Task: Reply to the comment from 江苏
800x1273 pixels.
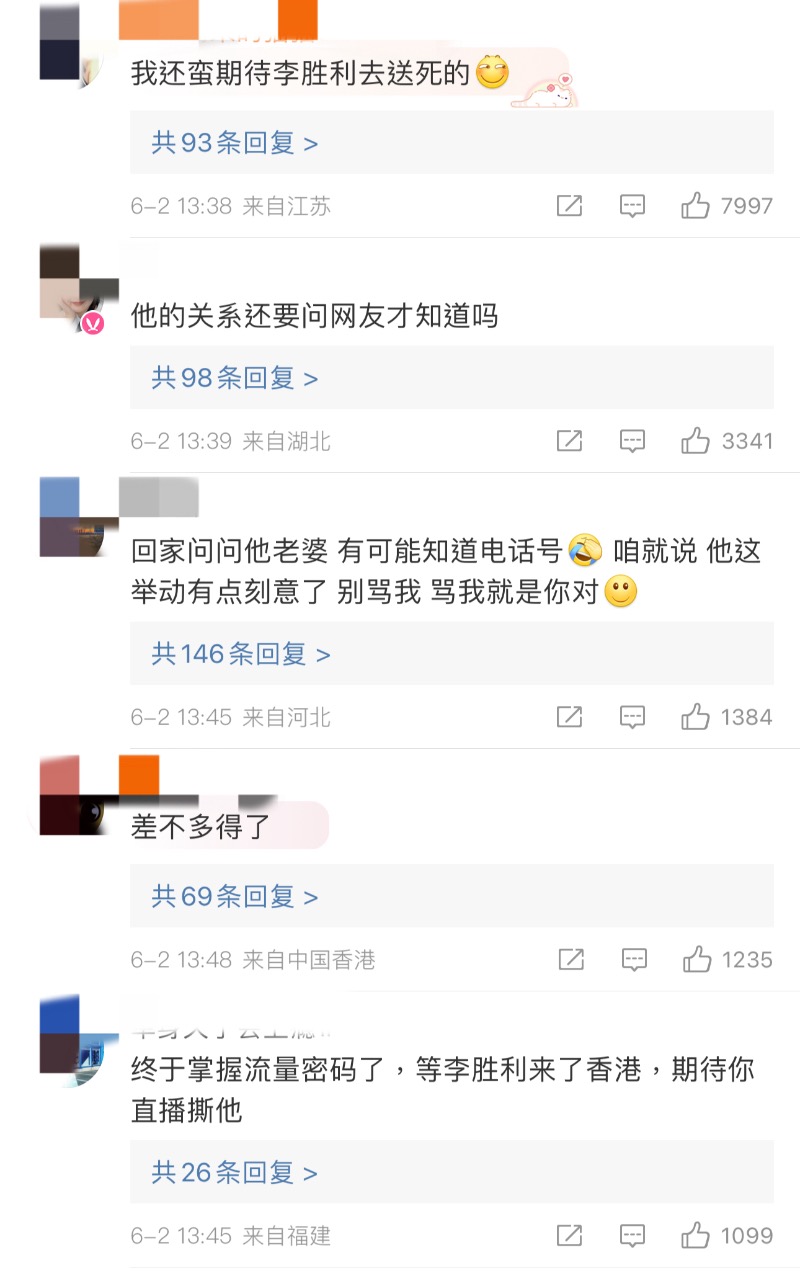Action: tap(632, 206)
